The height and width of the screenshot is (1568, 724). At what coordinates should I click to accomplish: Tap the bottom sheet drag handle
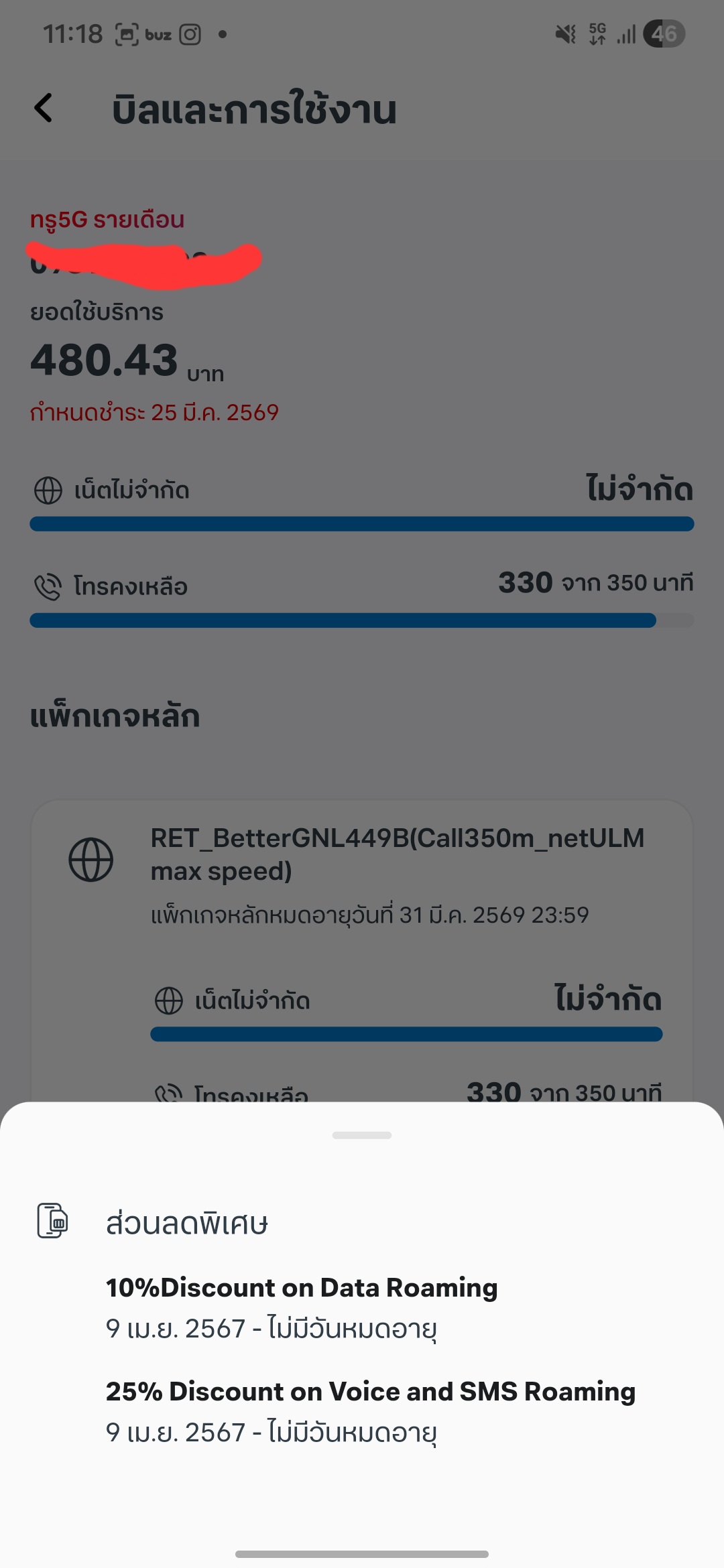[362, 1135]
